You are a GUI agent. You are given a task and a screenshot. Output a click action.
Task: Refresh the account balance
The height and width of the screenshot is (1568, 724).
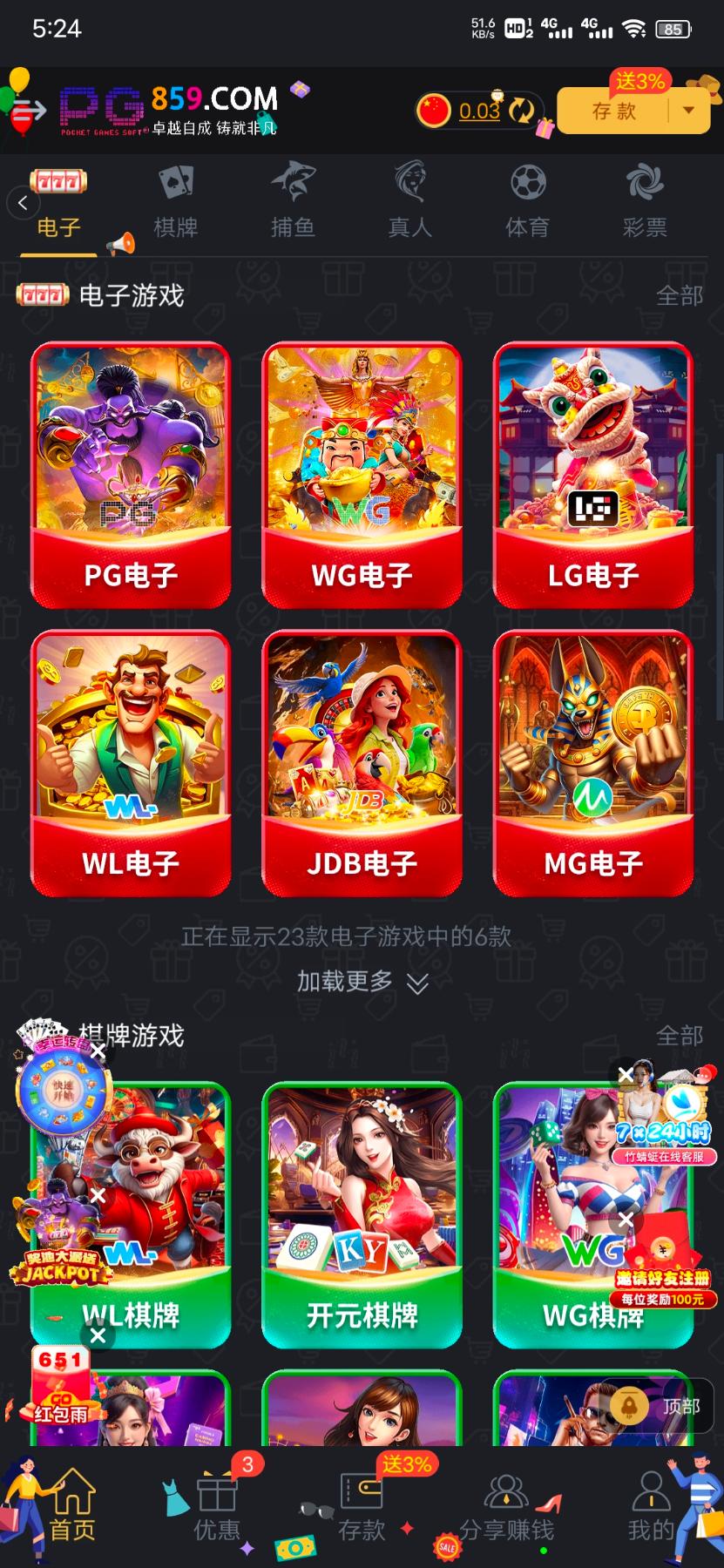coord(521,111)
